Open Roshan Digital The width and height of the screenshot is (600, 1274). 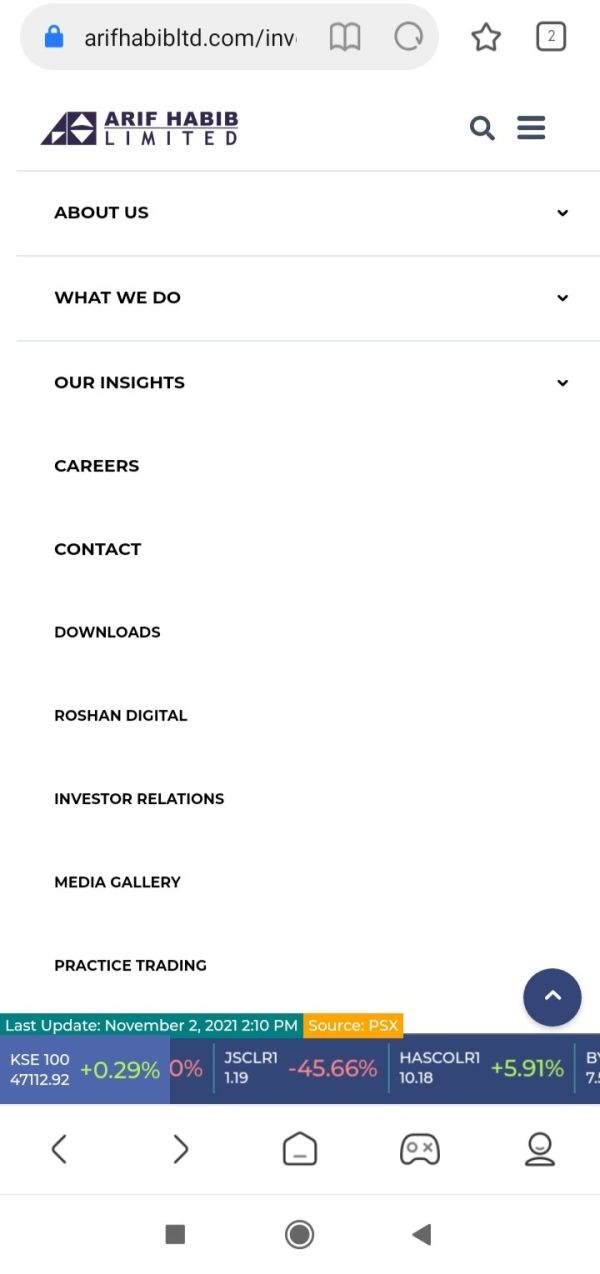[x=121, y=715]
